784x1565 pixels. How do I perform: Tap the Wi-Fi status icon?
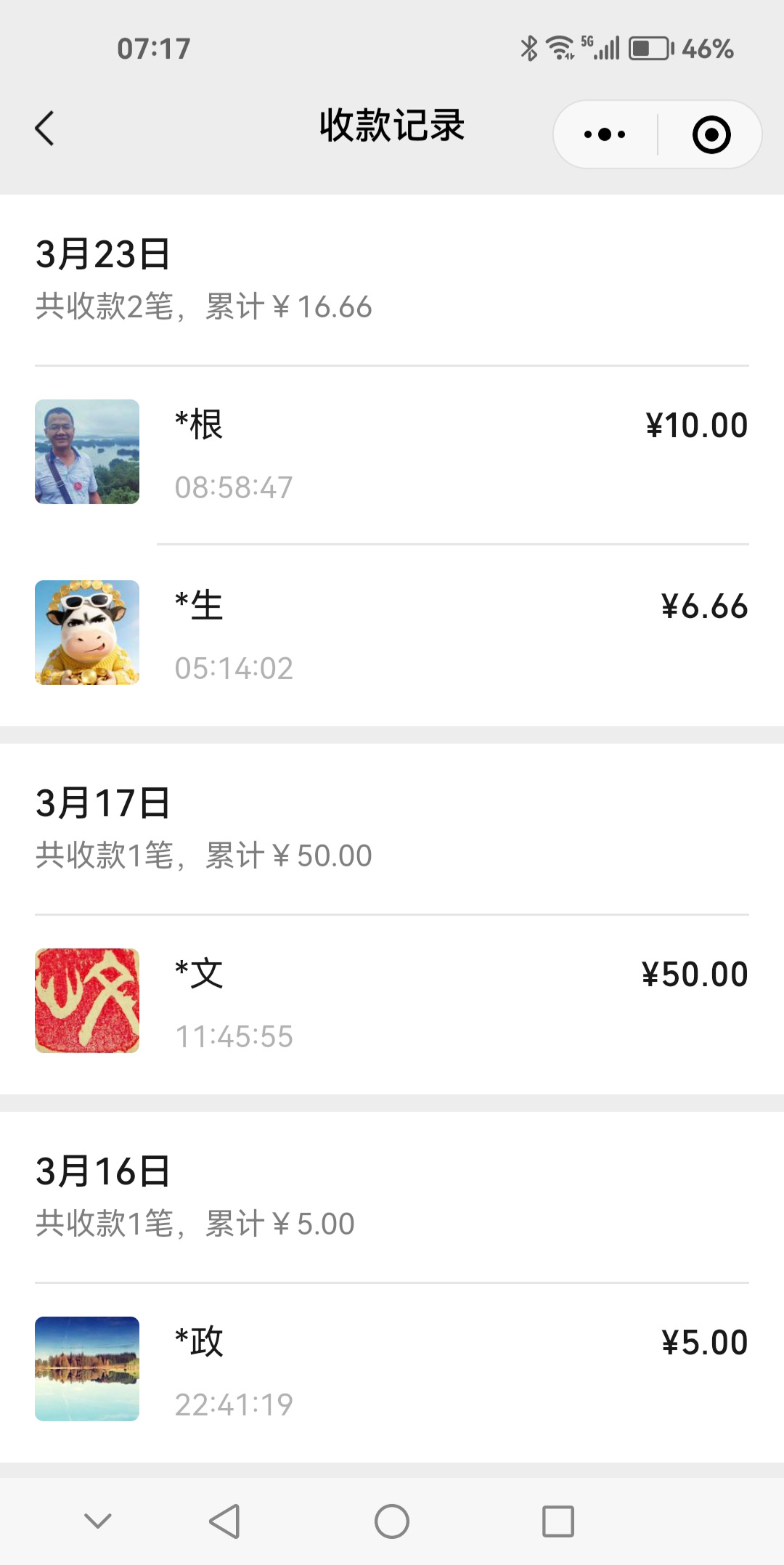point(559,48)
